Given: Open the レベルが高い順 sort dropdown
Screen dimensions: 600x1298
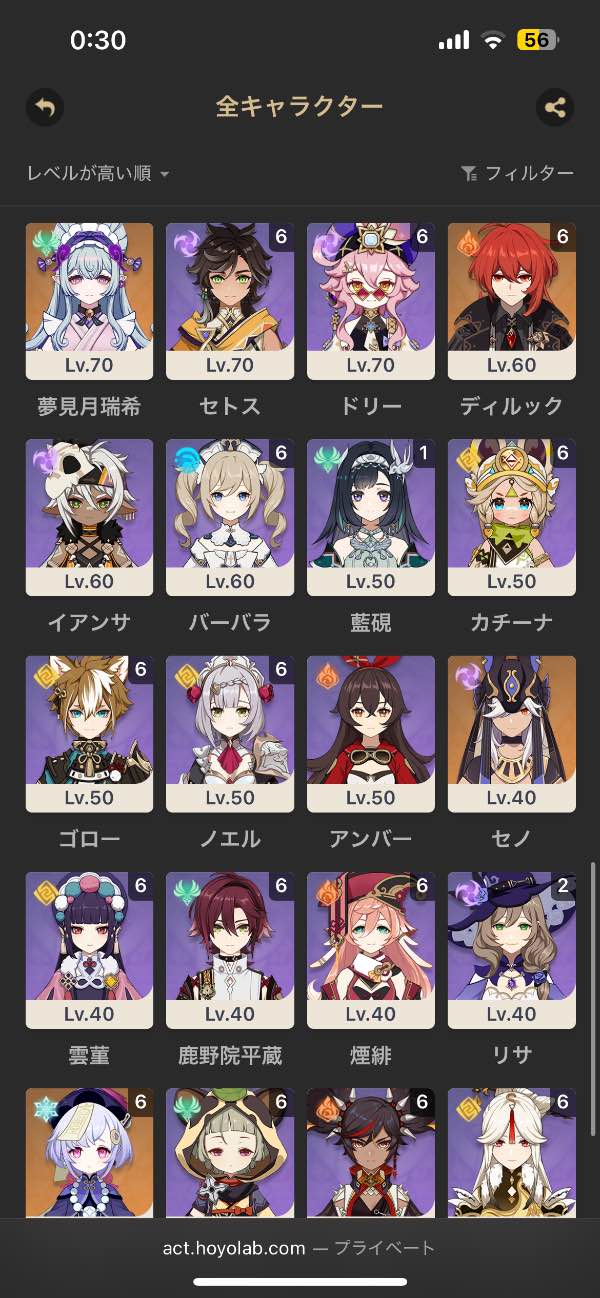Looking at the screenshot, I should 98,174.
